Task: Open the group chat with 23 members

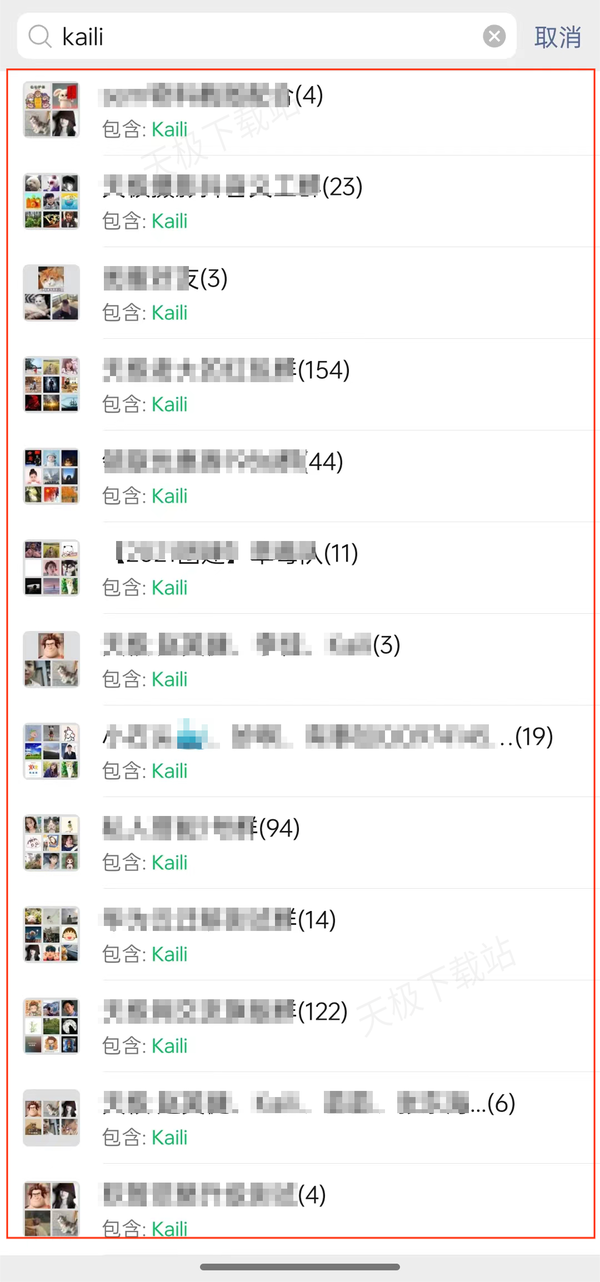Action: coord(300,201)
